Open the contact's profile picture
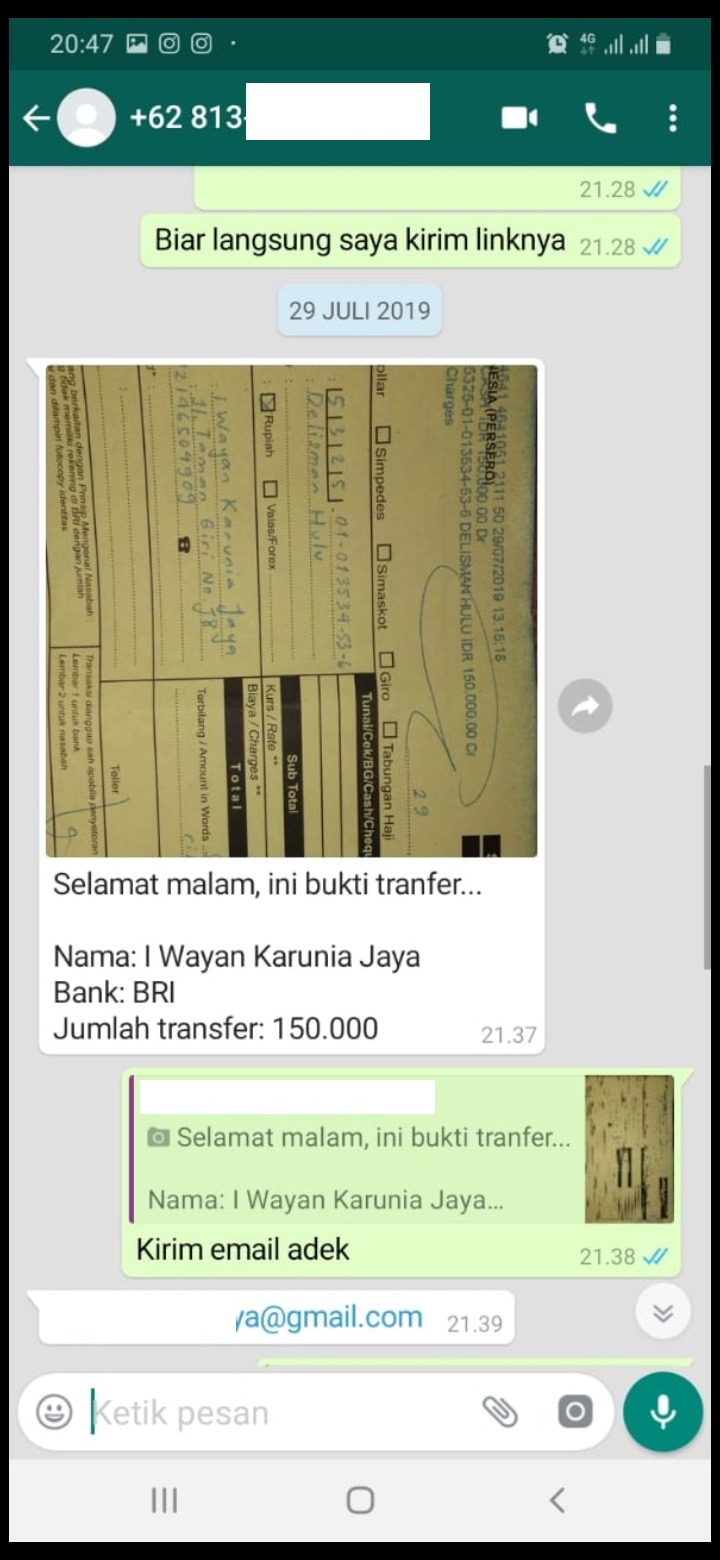 click(86, 118)
